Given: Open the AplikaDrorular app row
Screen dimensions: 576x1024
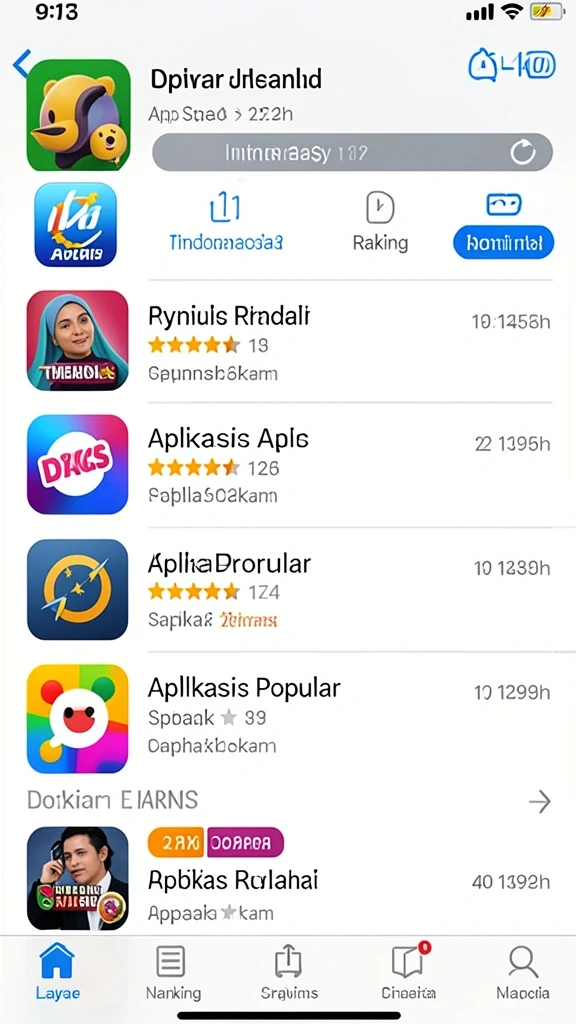Looking at the screenshot, I should [x=289, y=589].
